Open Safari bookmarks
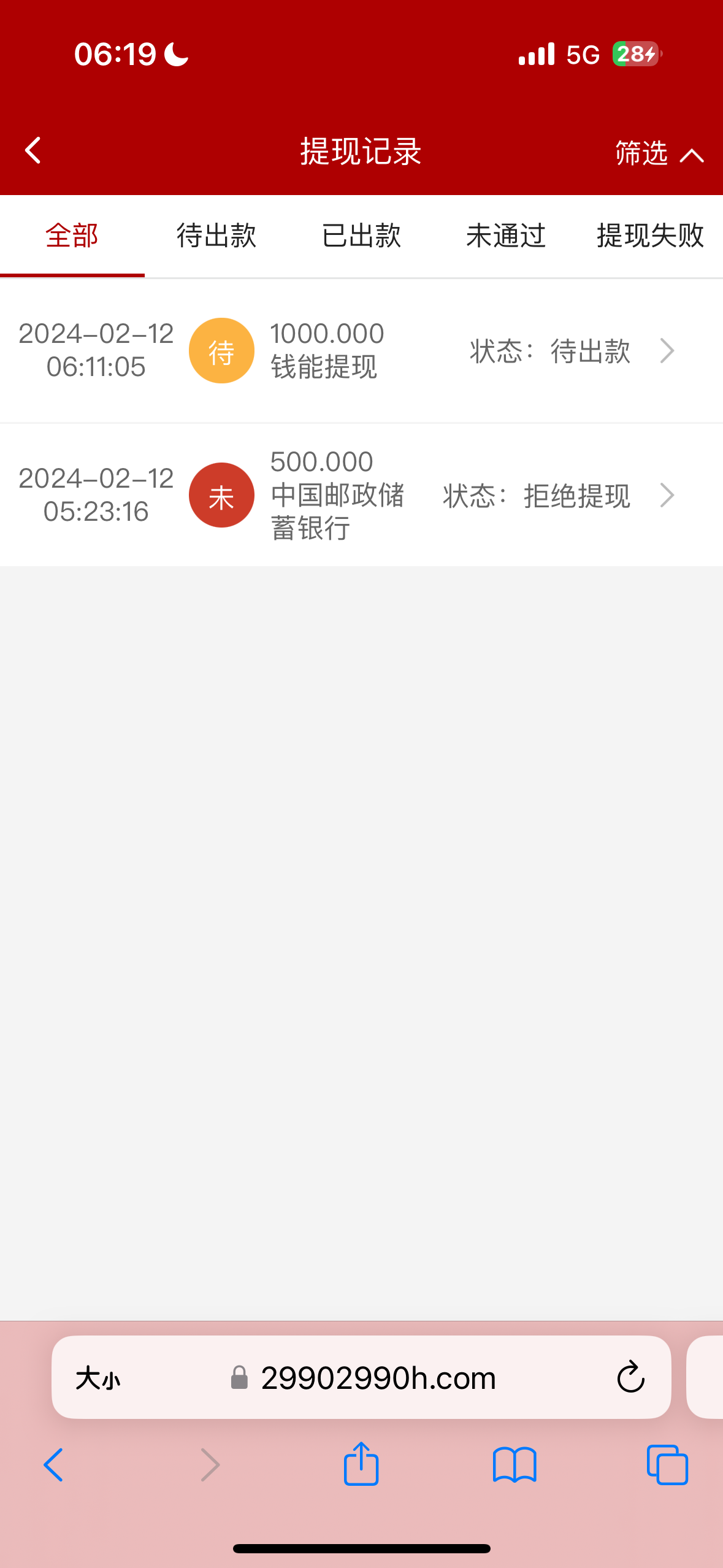The width and height of the screenshot is (723, 1568). pyautogui.click(x=515, y=1466)
